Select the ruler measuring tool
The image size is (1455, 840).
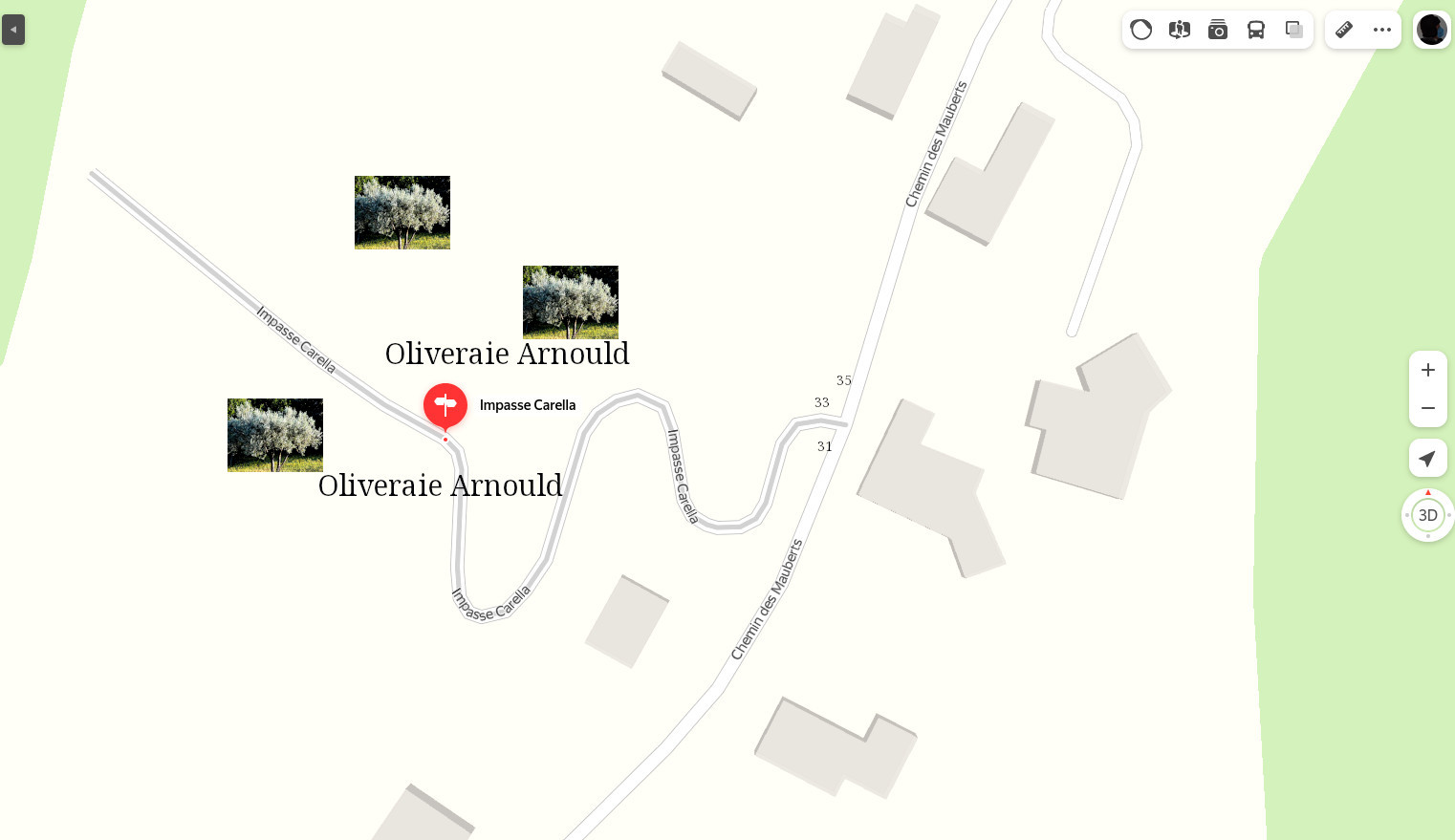tap(1344, 30)
